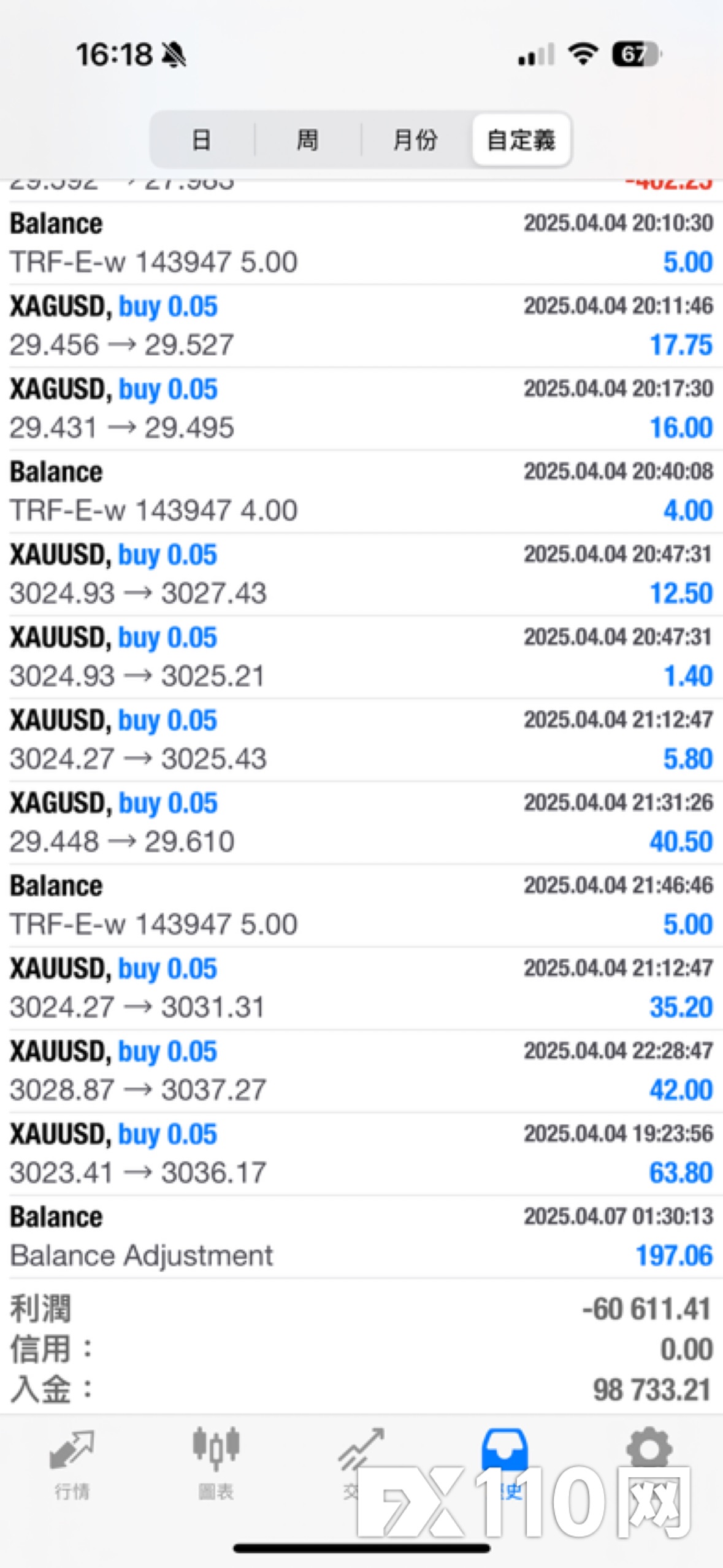Open the trade tab with the trend-line icon
The image size is (723, 1568).
point(360,1464)
